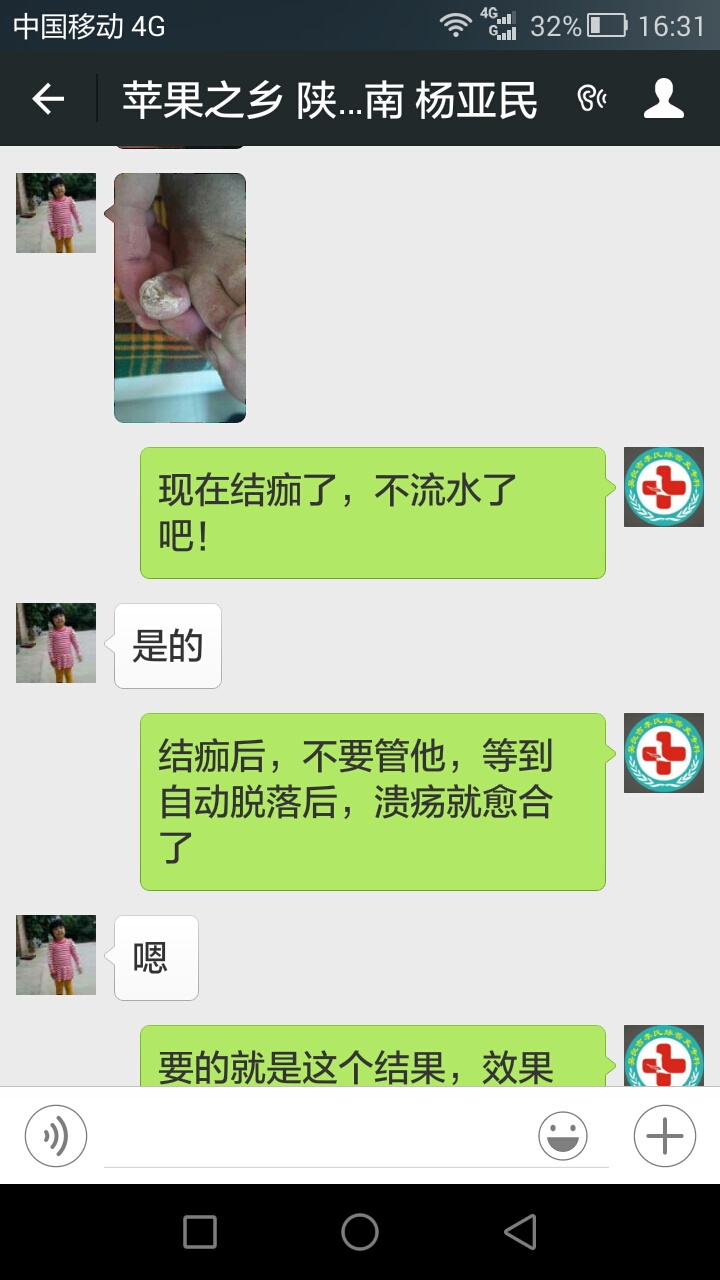Open the emoji picker
The width and height of the screenshot is (720, 1280).
(563, 1136)
